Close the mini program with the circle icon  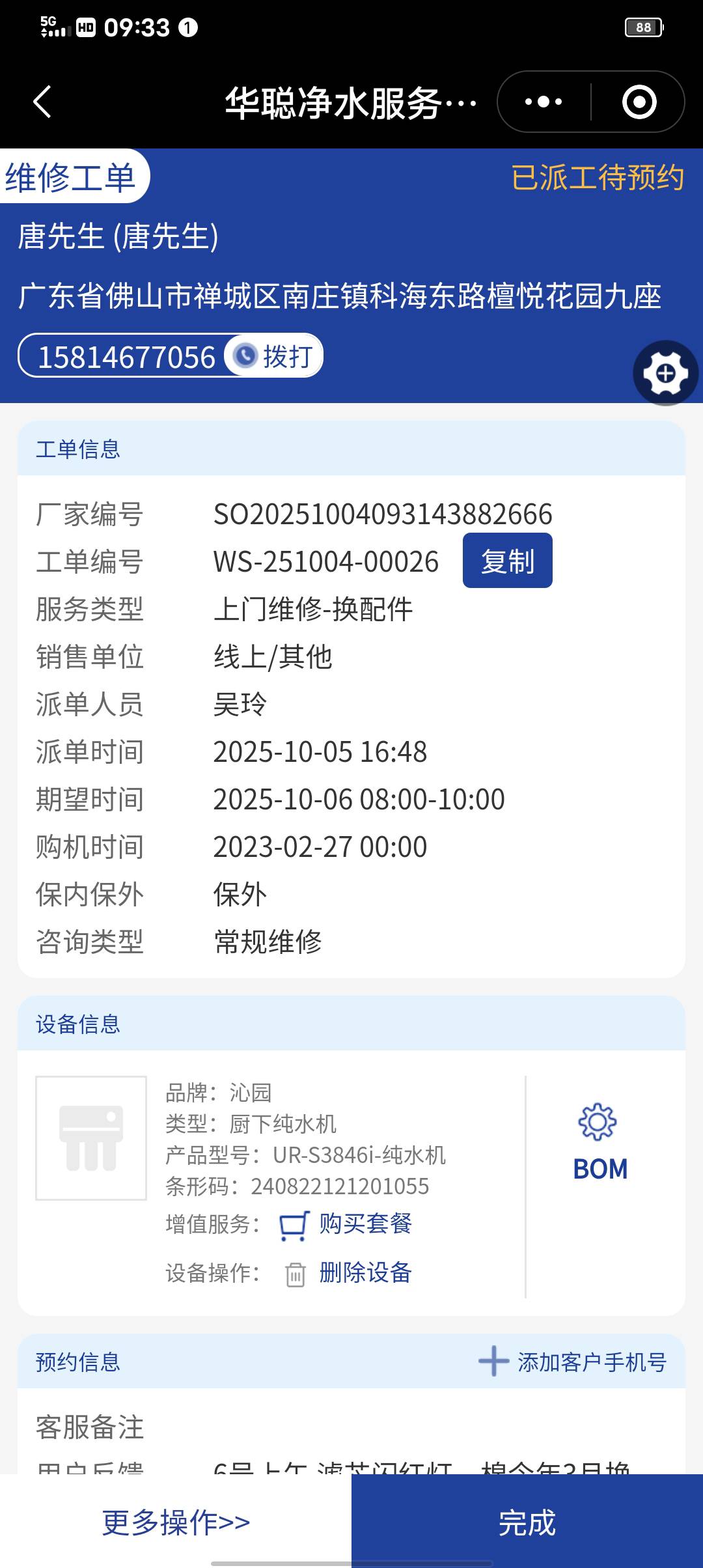click(x=639, y=102)
